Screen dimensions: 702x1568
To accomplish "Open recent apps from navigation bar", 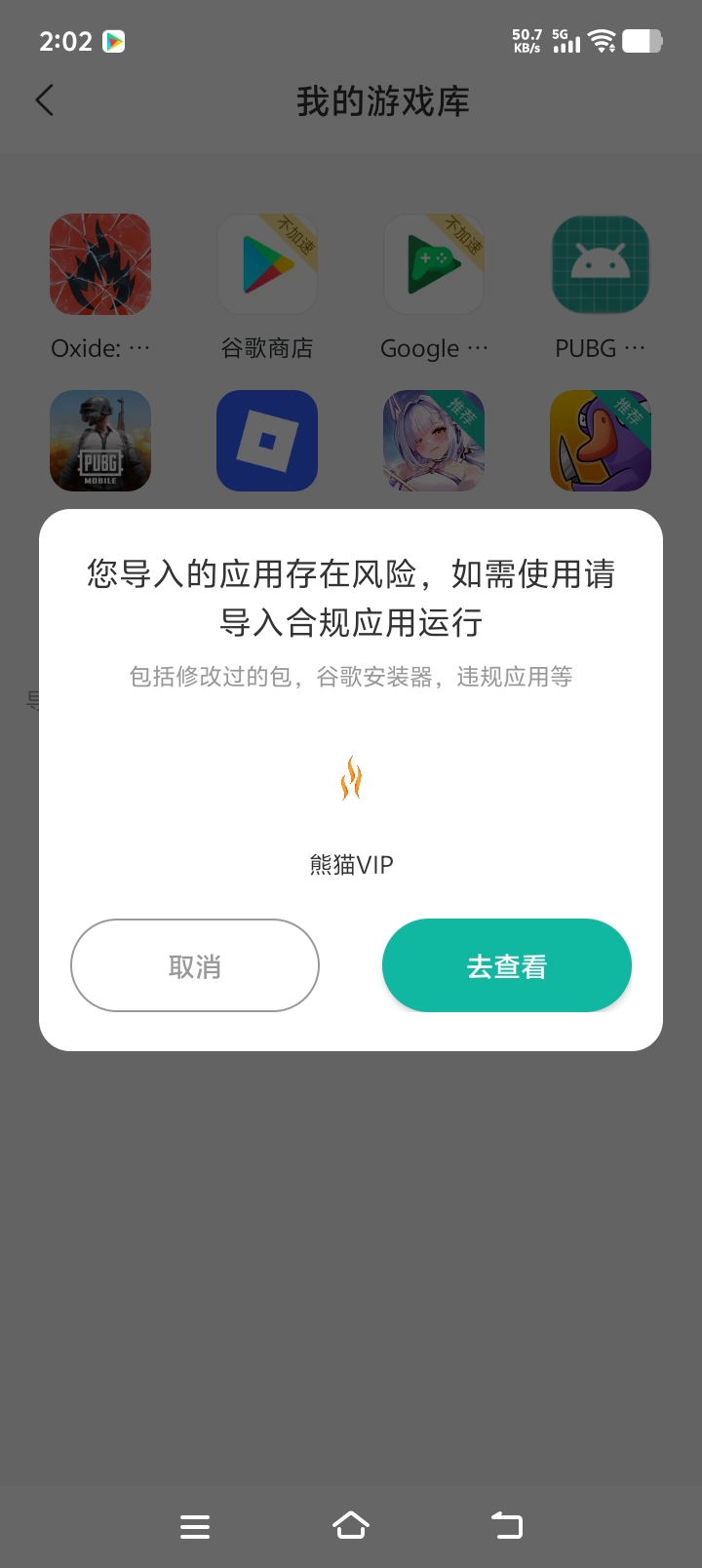I will coord(195,1524).
